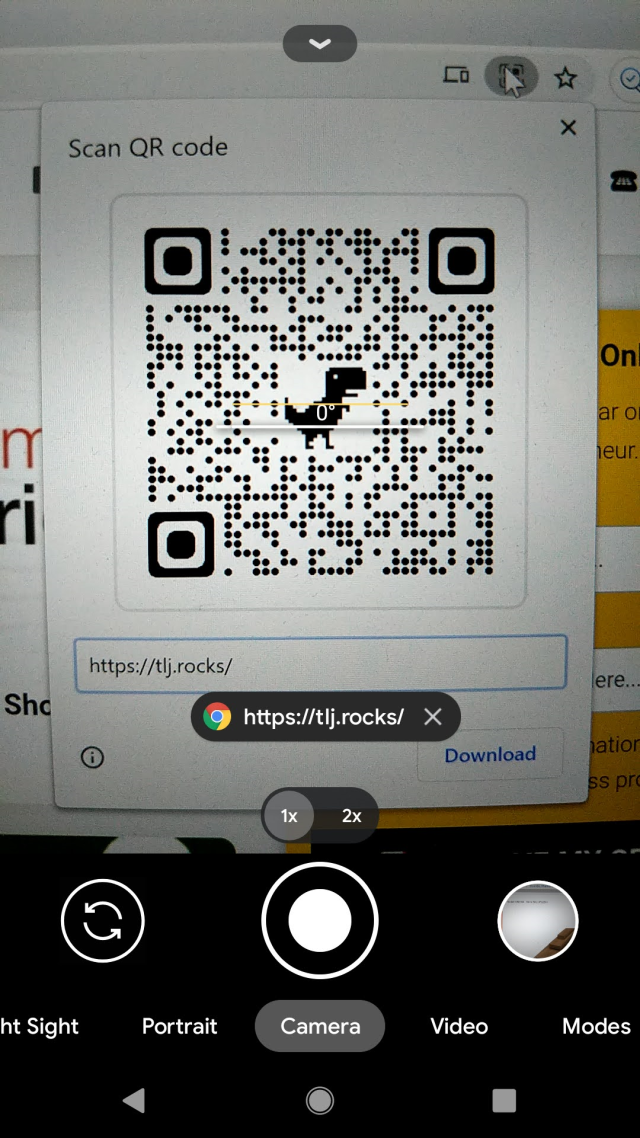The image size is (640, 1138).
Task: Select the Camera mode tab
Action: [x=319, y=1026]
